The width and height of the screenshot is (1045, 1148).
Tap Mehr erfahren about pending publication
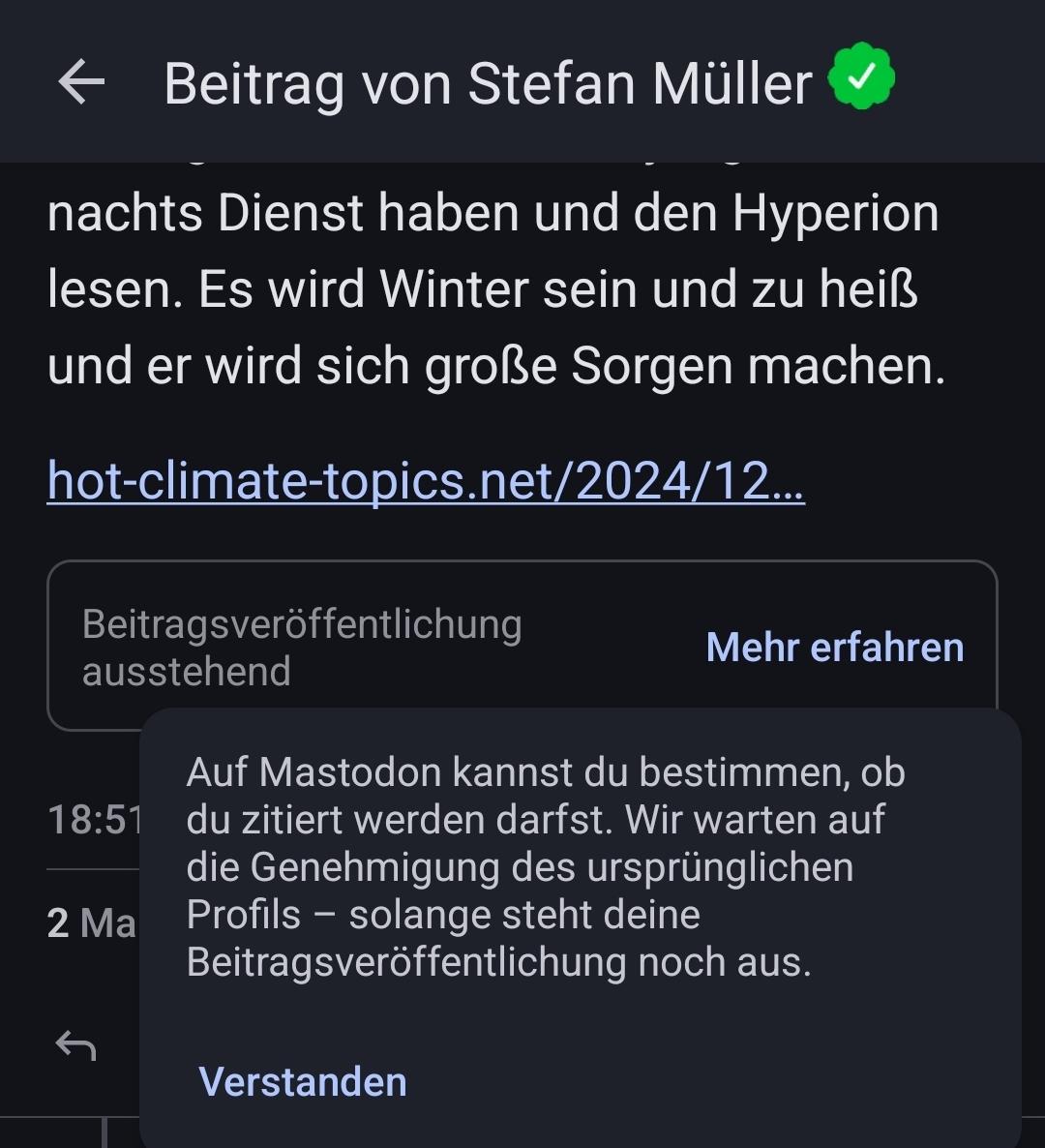[835, 648]
